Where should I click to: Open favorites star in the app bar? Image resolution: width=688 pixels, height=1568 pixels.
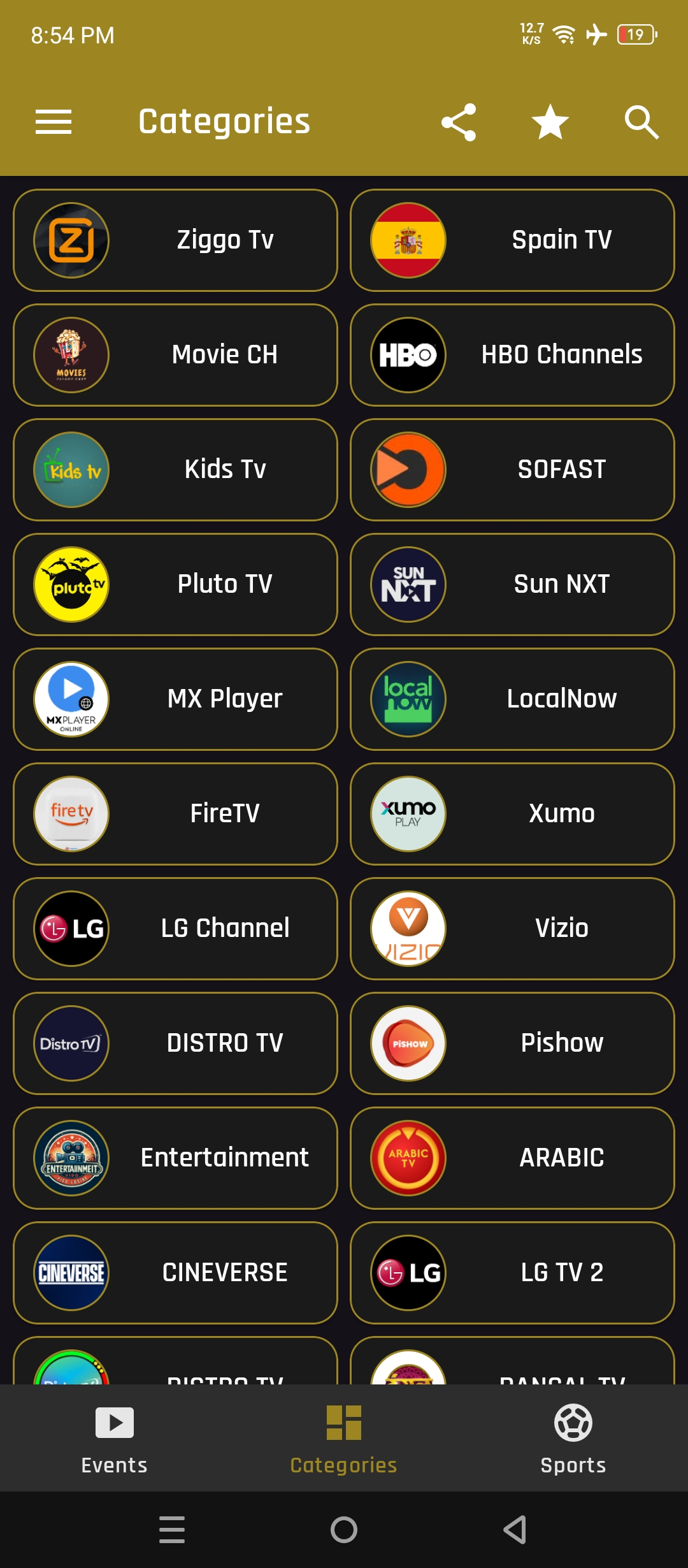(x=550, y=122)
